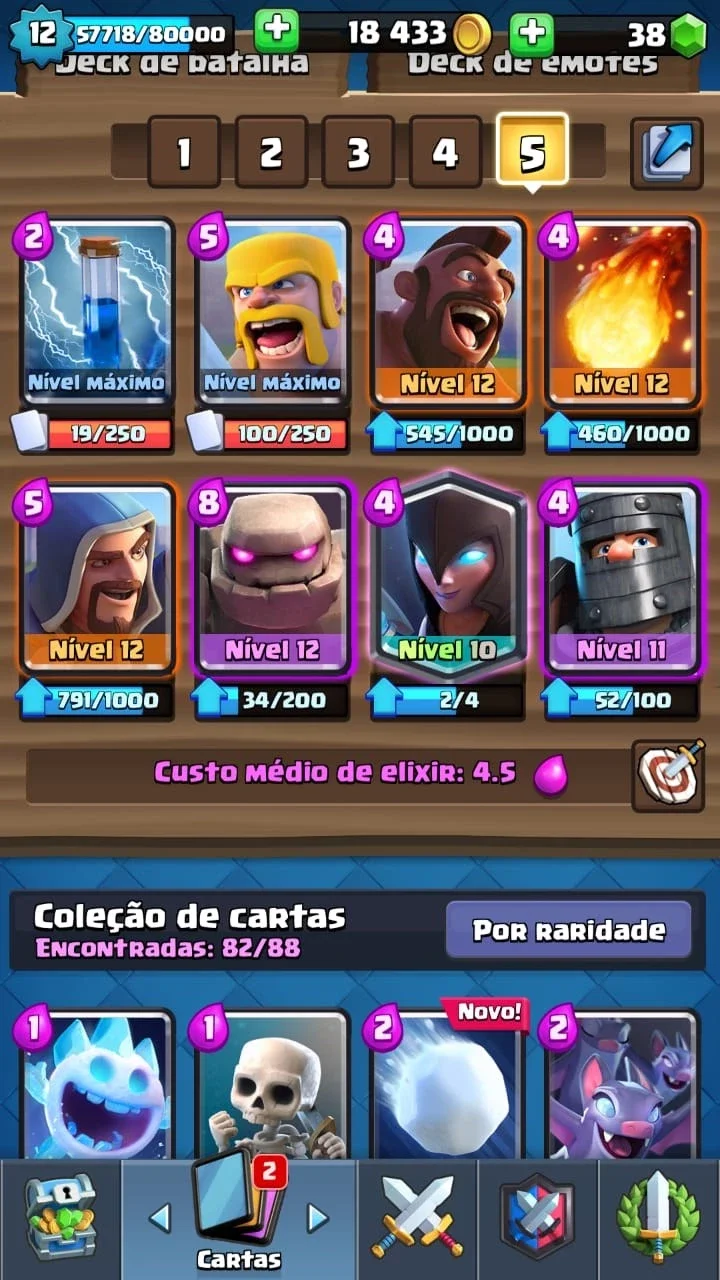Tap the green plus next to gold

(x=277, y=33)
